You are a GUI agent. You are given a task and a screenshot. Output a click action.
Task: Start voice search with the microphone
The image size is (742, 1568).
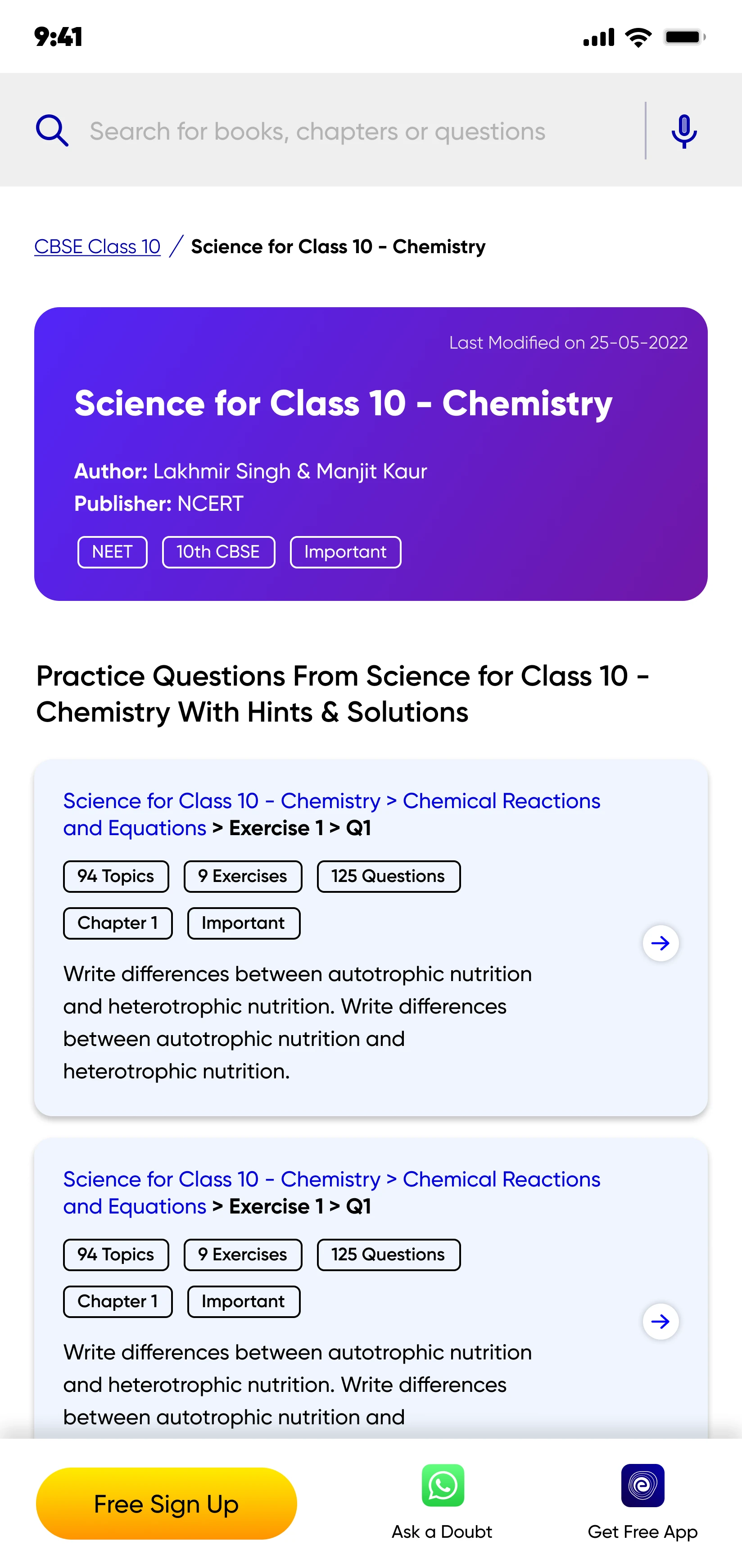click(x=683, y=131)
